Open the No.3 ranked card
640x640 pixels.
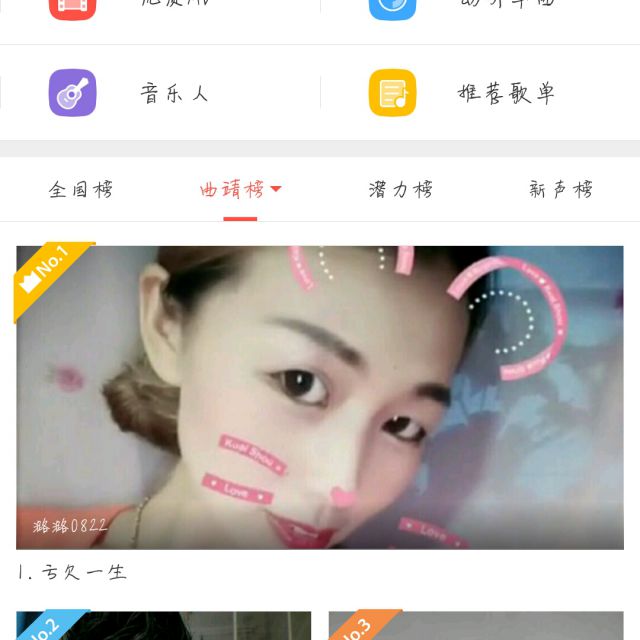(476, 626)
